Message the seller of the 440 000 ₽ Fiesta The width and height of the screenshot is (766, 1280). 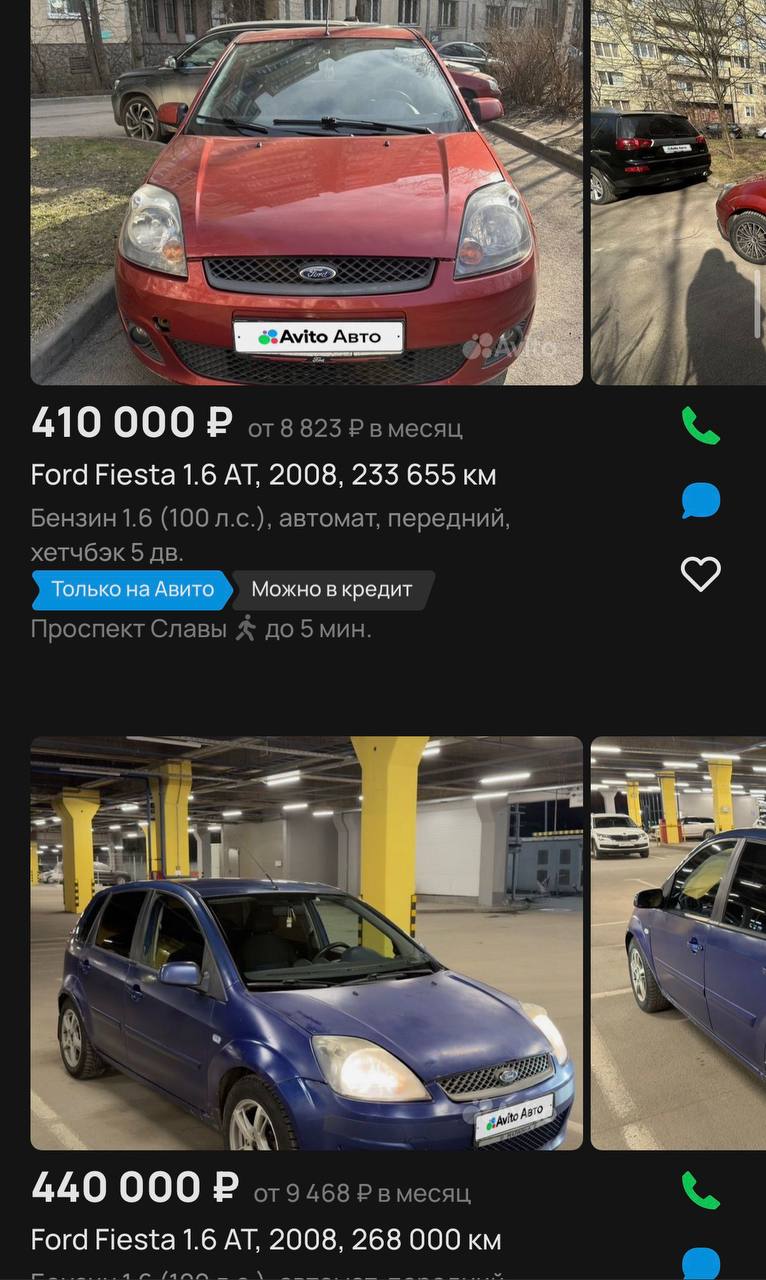(700, 1263)
